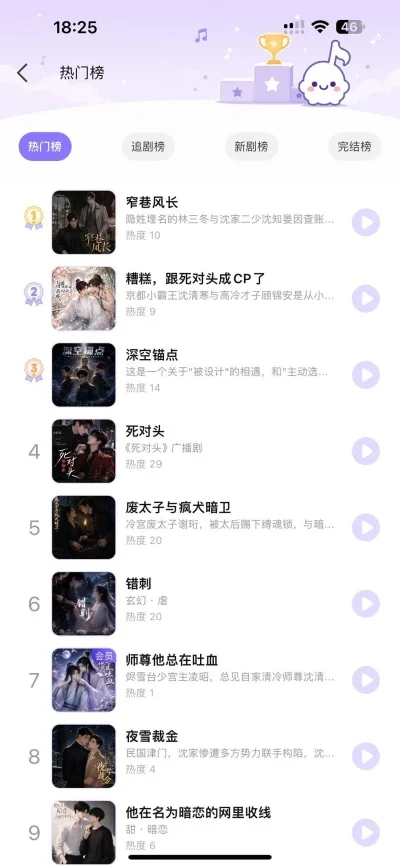Switch to the 追剧榜 tab
This screenshot has height=866, width=400.
coord(148,147)
